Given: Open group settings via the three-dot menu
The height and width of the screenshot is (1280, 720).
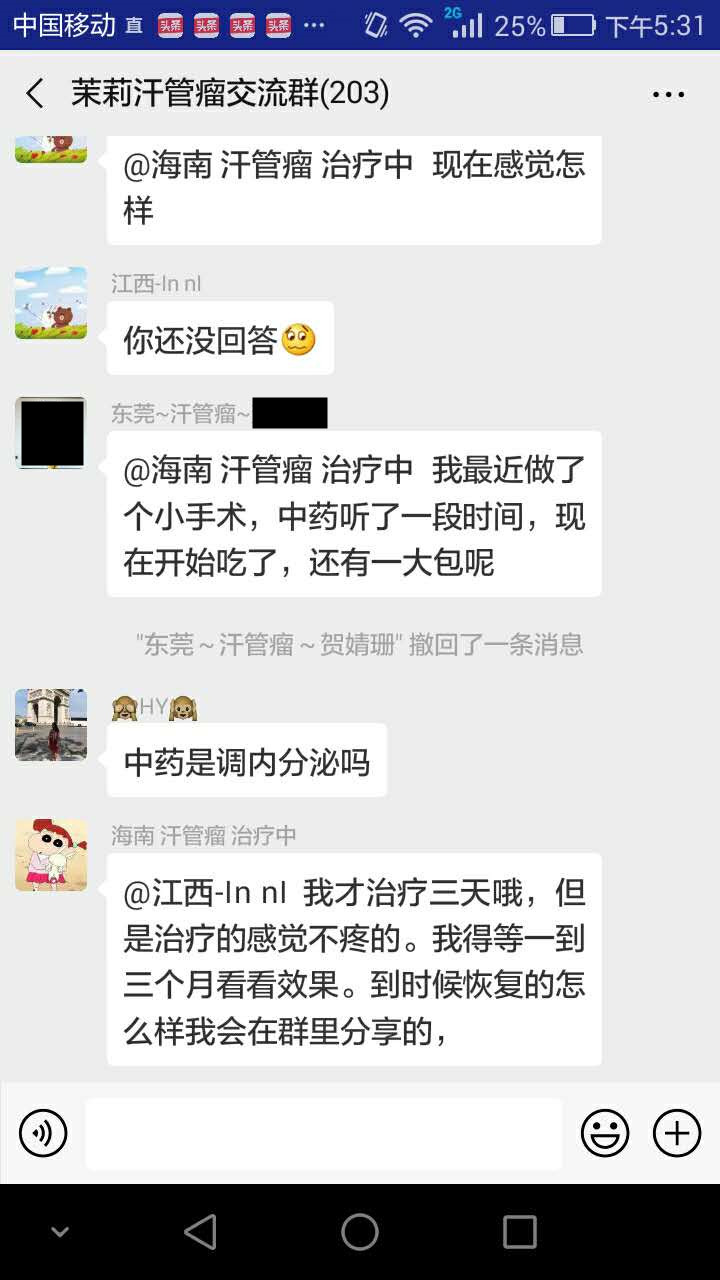Looking at the screenshot, I should 666,93.
